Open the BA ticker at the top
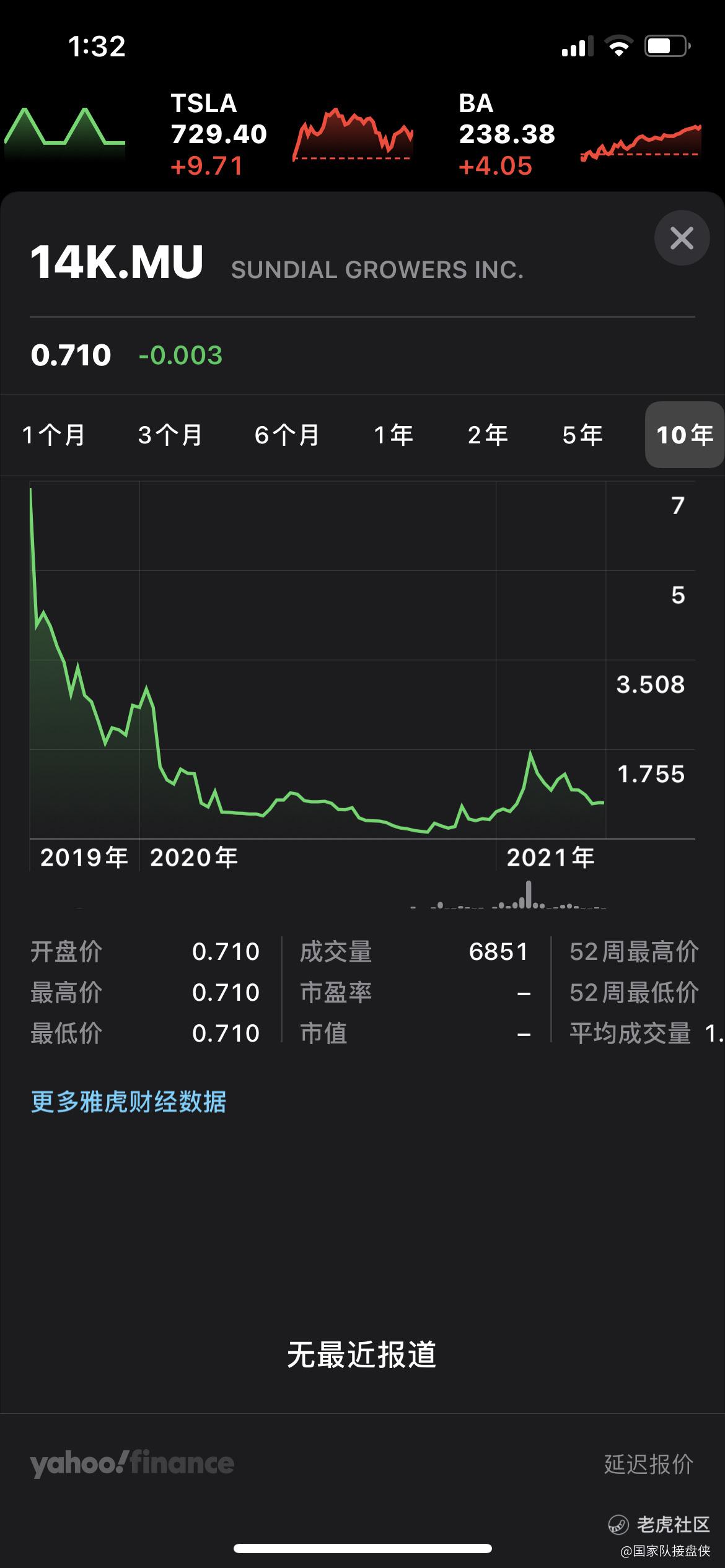Image resolution: width=725 pixels, height=1568 pixels. pos(579,134)
